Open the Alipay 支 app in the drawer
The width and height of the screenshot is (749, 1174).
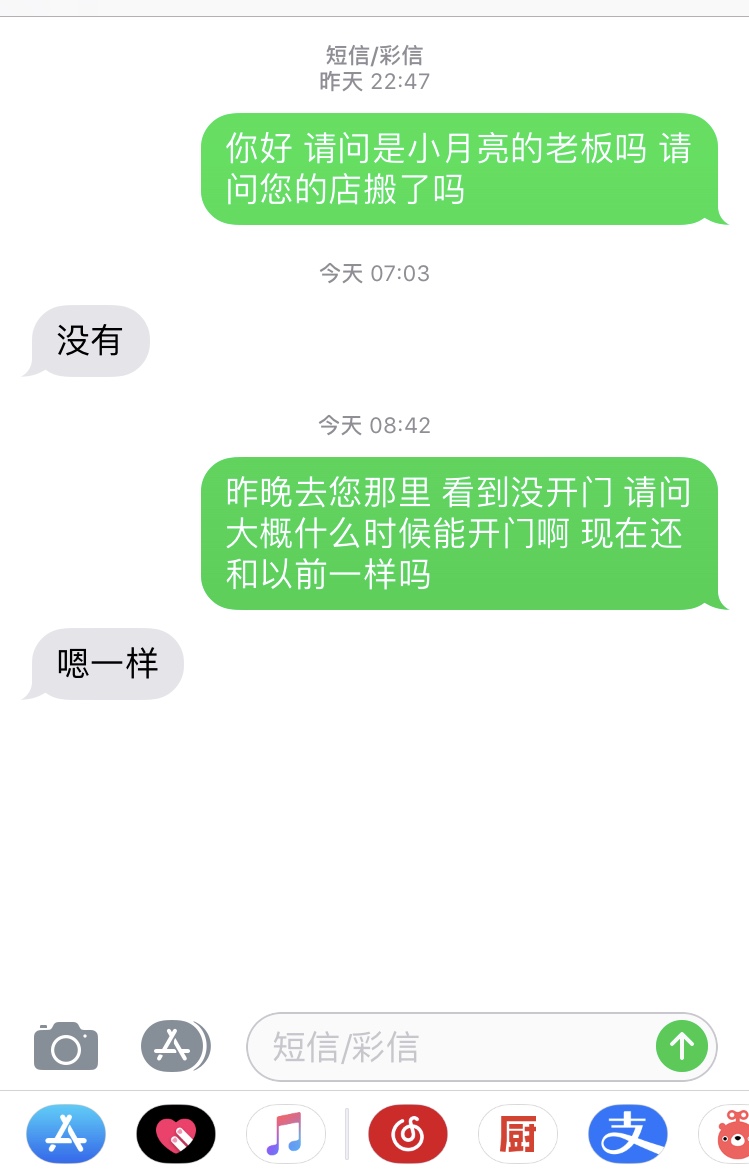(x=627, y=1134)
